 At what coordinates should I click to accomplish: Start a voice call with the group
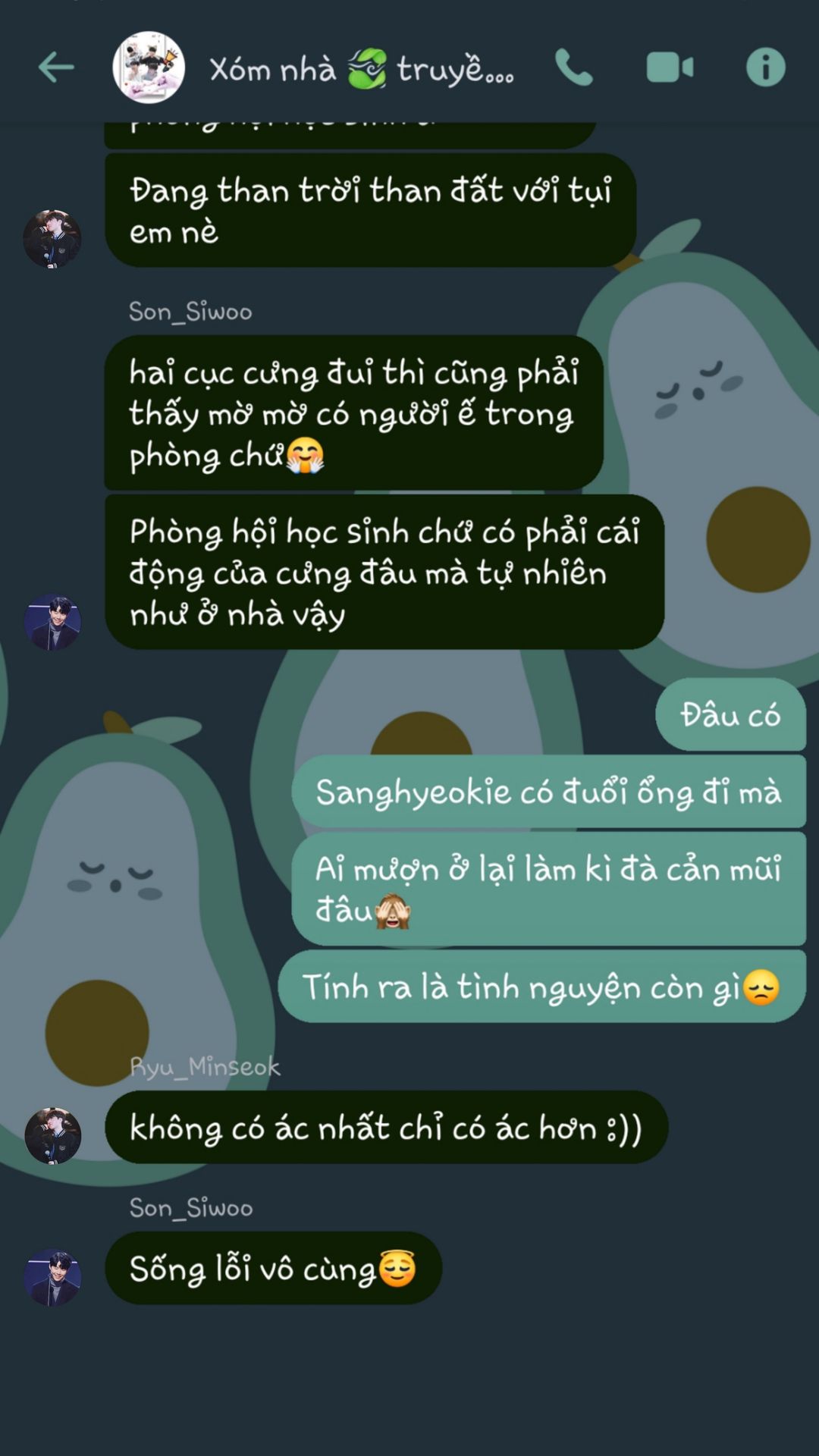574,67
